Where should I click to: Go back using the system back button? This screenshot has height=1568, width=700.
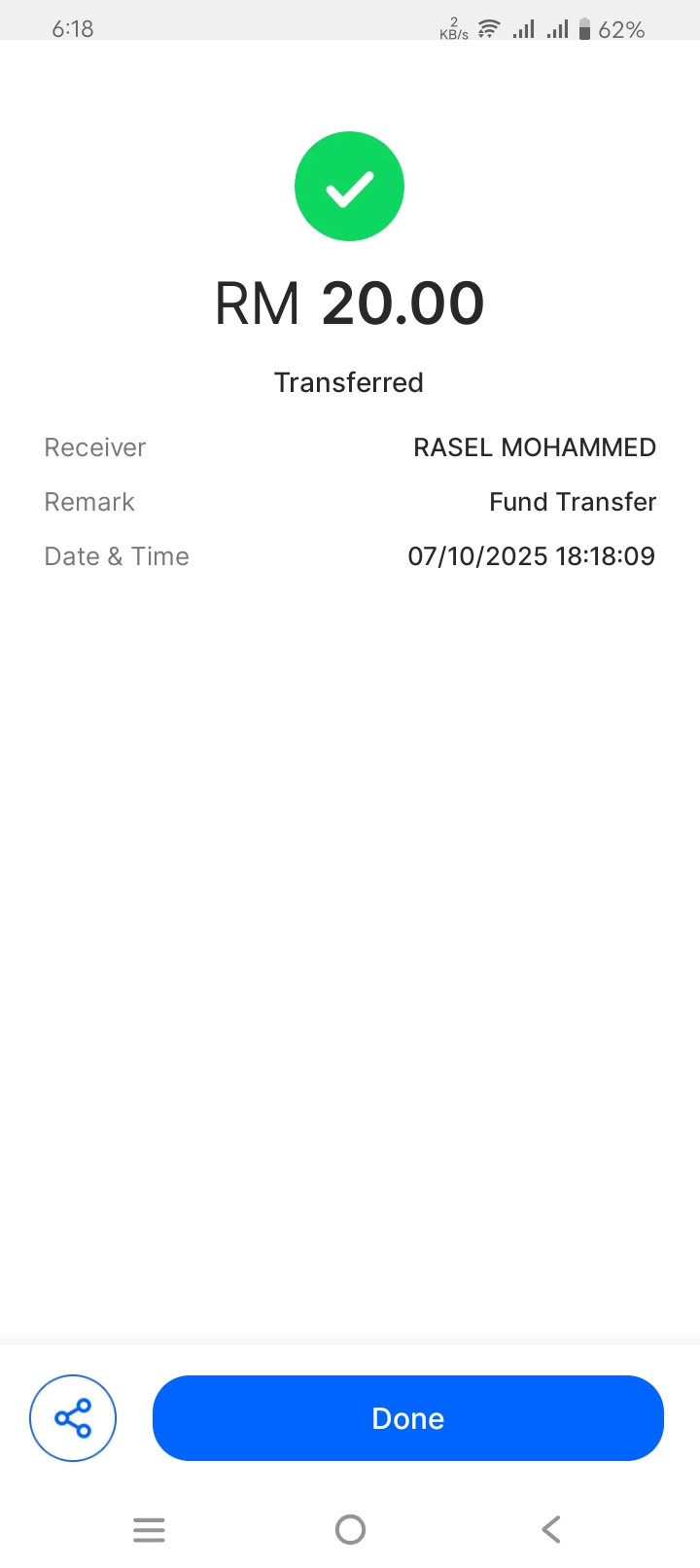(550, 1529)
